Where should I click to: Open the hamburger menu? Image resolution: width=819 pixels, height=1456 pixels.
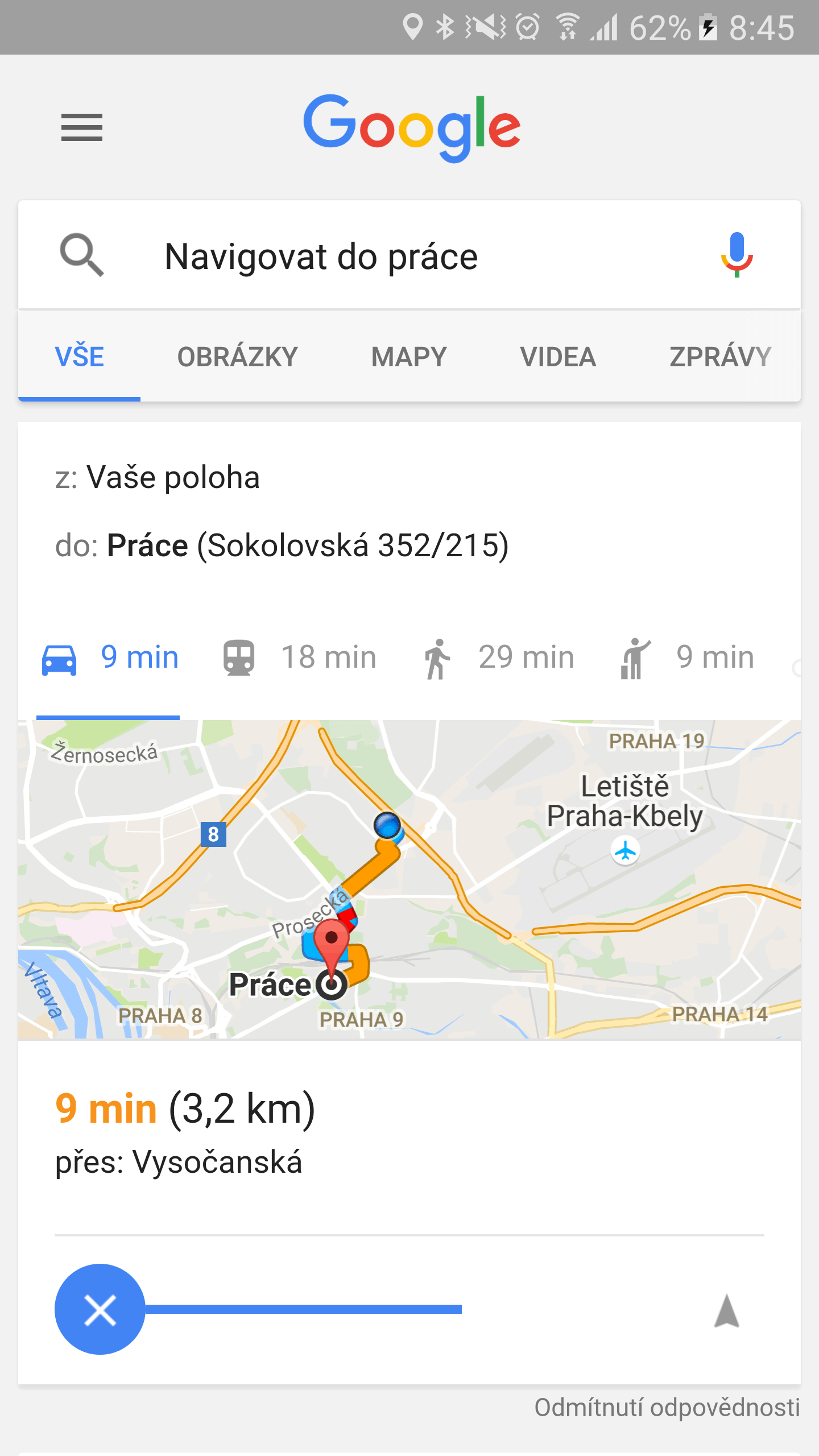coord(82,127)
